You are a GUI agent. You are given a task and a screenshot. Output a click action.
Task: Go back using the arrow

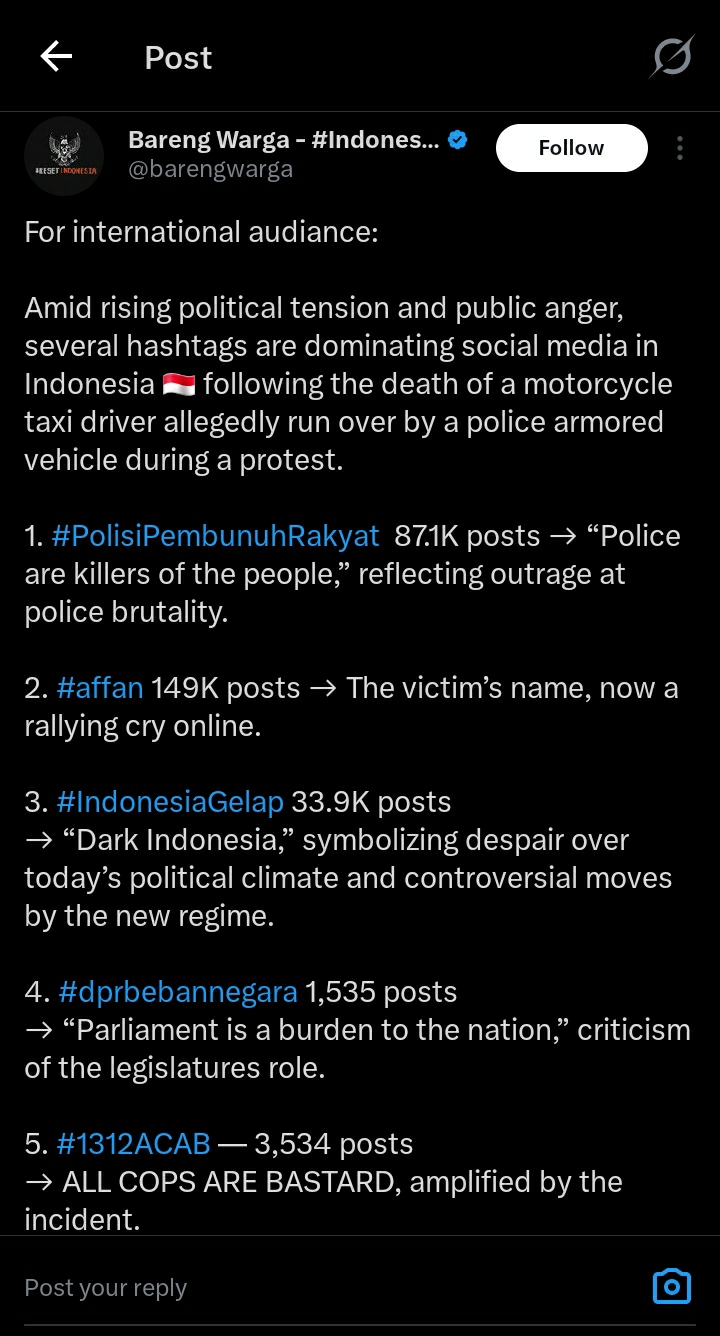click(x=56, y=57)
